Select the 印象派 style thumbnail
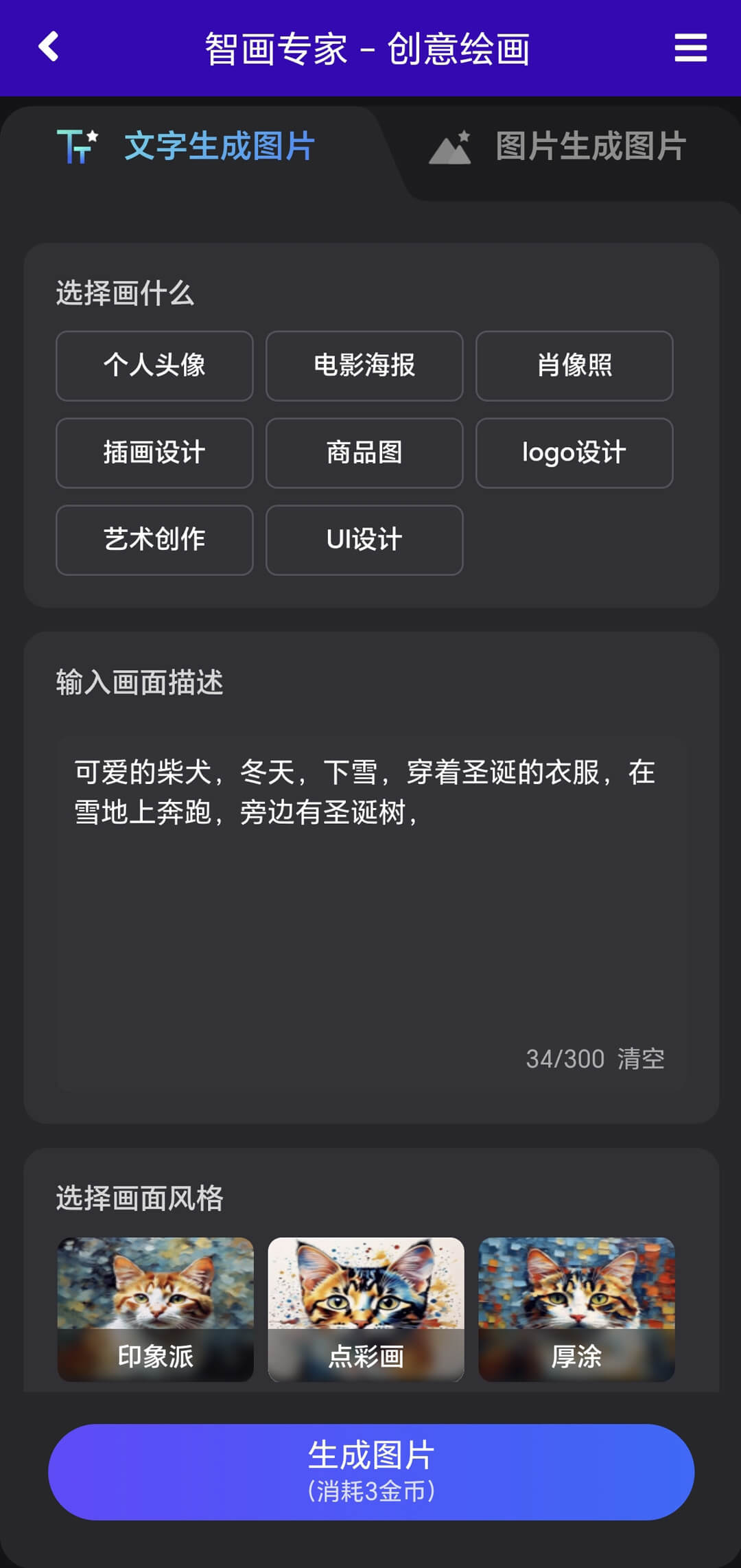The height and width of the screenshot is (1568, 741). point(156,1308)
